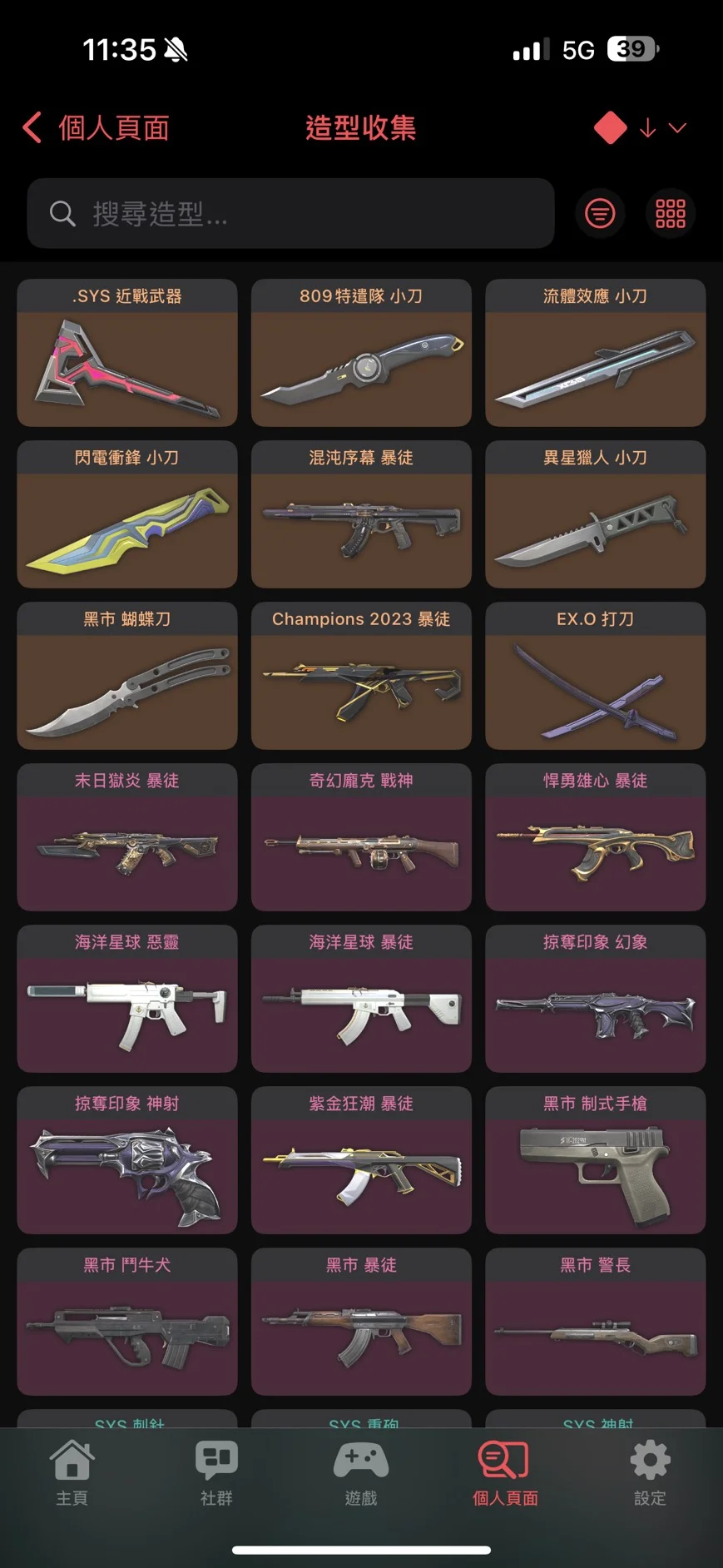Select the EX.O 打刀 card
This screenshot has height=1568, width=723.
pyautogui.click(x=595, y=677)
